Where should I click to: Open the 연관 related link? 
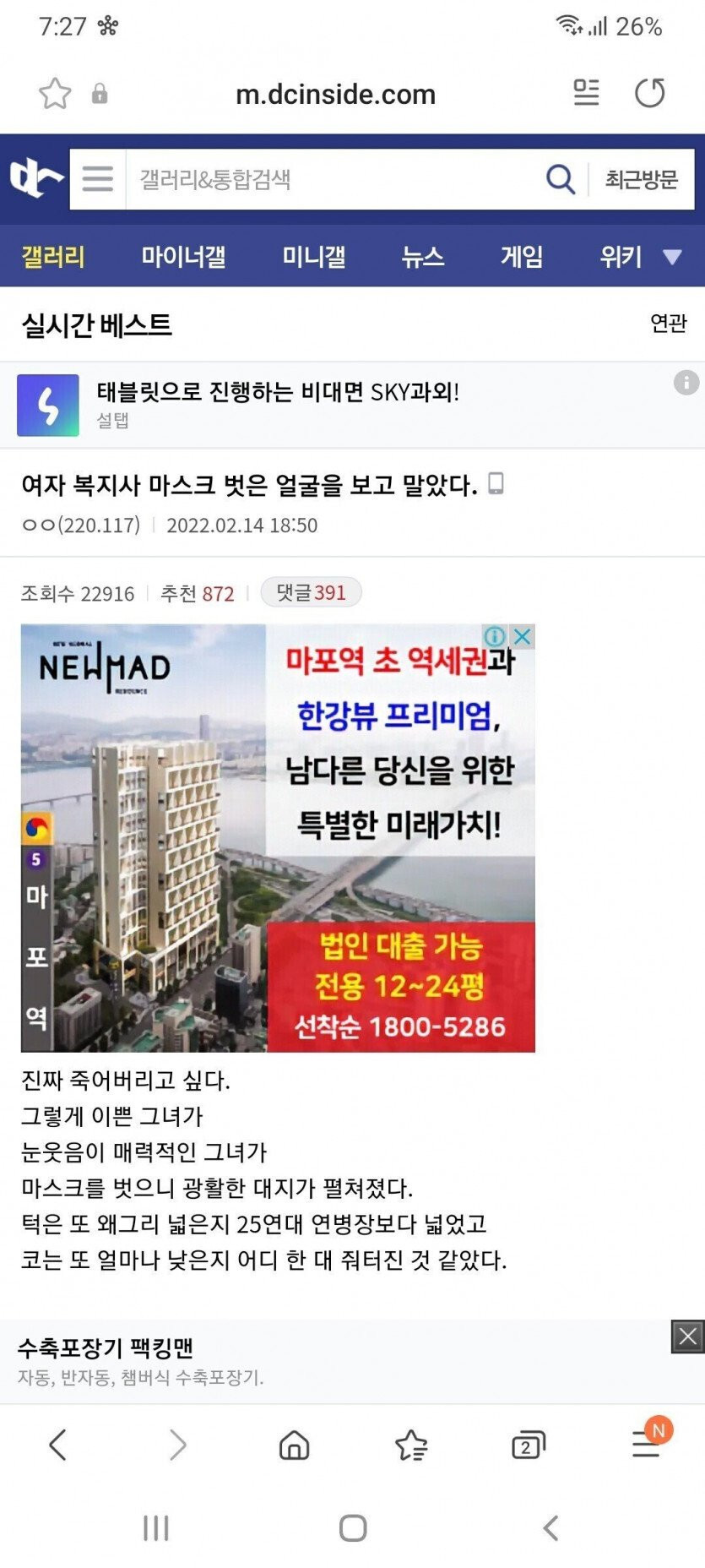[668, 323]
